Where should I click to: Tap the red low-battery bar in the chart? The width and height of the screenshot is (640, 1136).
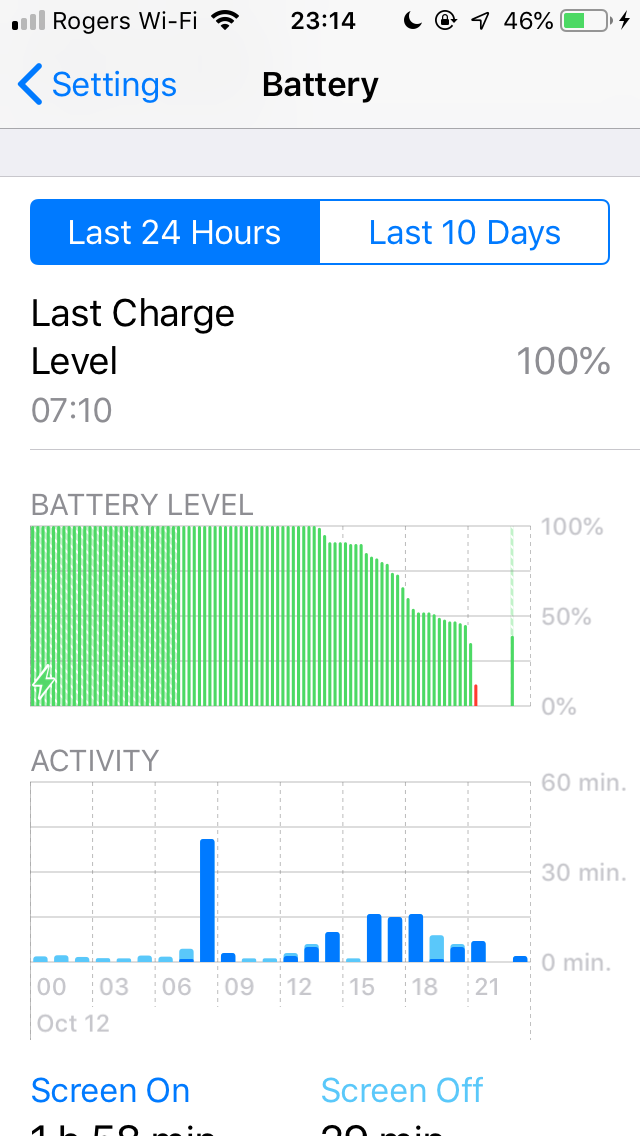point(475,695)
